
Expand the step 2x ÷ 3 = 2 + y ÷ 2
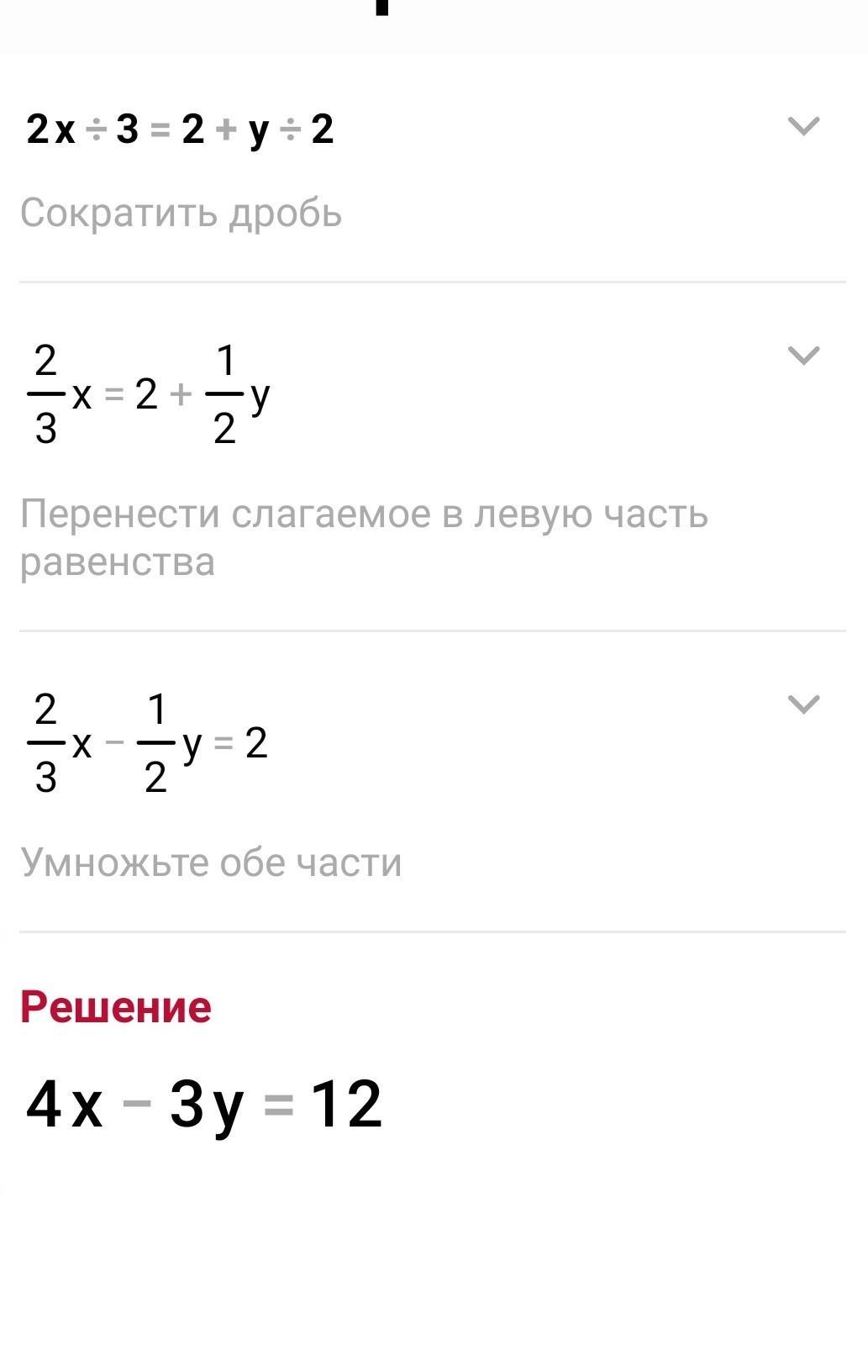point(803,126)
